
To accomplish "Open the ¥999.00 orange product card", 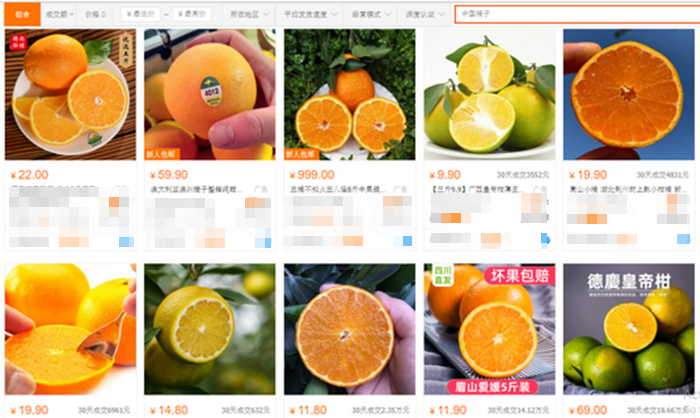I will click(349, 94).
